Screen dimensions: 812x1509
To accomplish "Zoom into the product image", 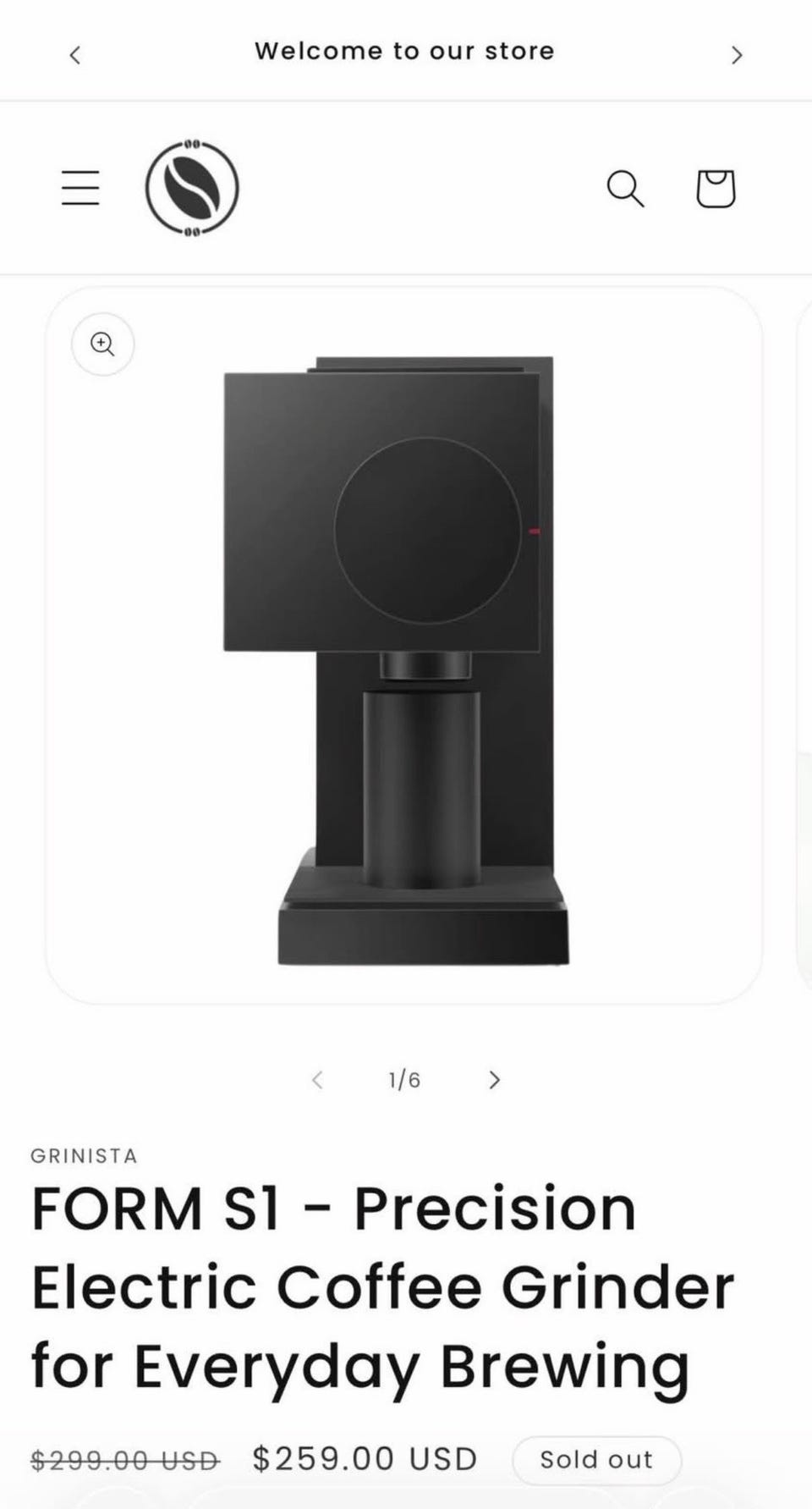I will pos(103,344).
